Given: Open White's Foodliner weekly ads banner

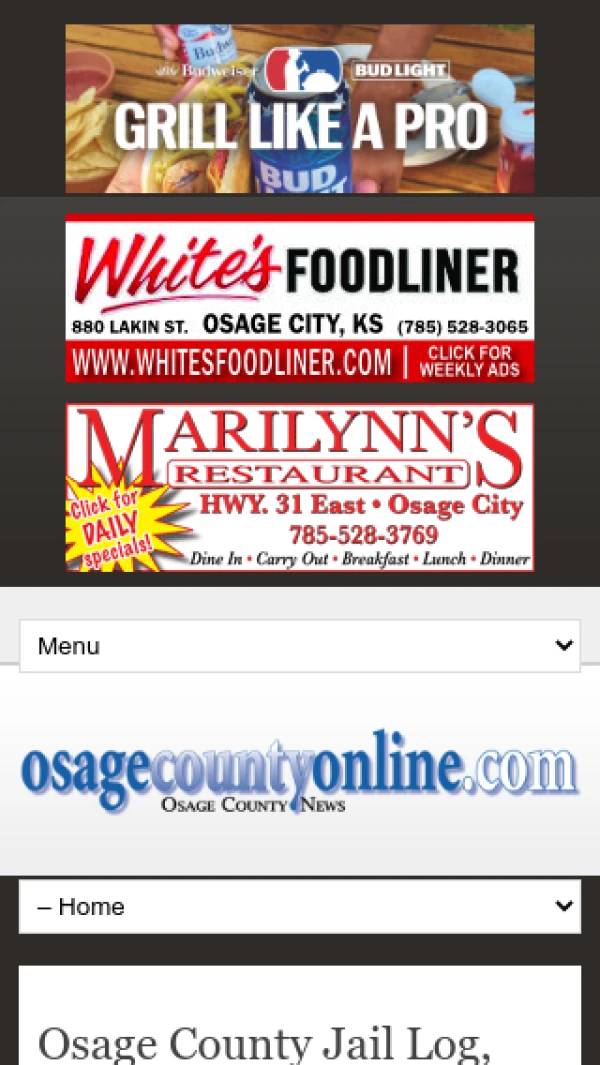Looking at the screenshot, I should click(300, 299).
